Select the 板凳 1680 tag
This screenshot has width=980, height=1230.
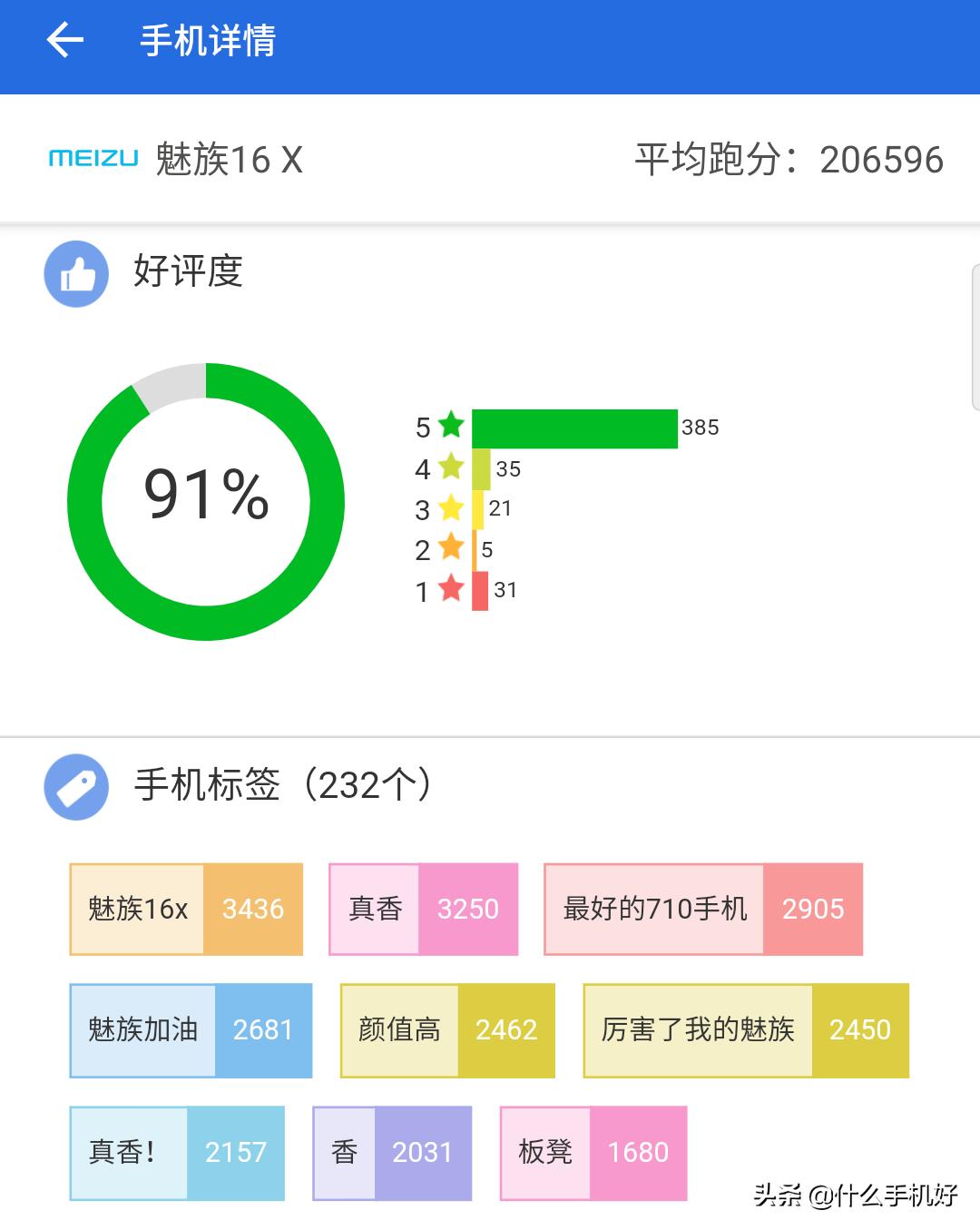tap(592, 1152)
